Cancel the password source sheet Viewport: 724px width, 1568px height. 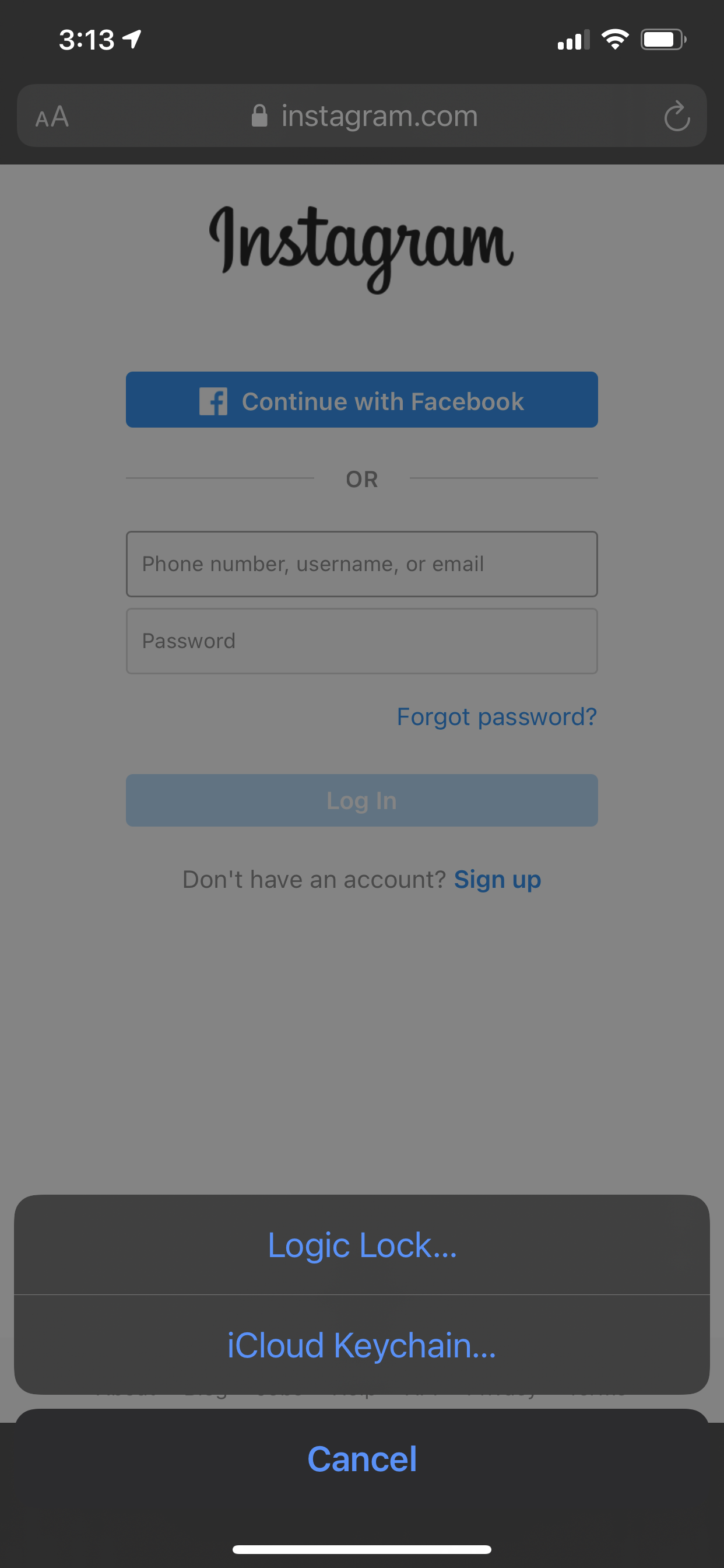tap(362, 1459)
